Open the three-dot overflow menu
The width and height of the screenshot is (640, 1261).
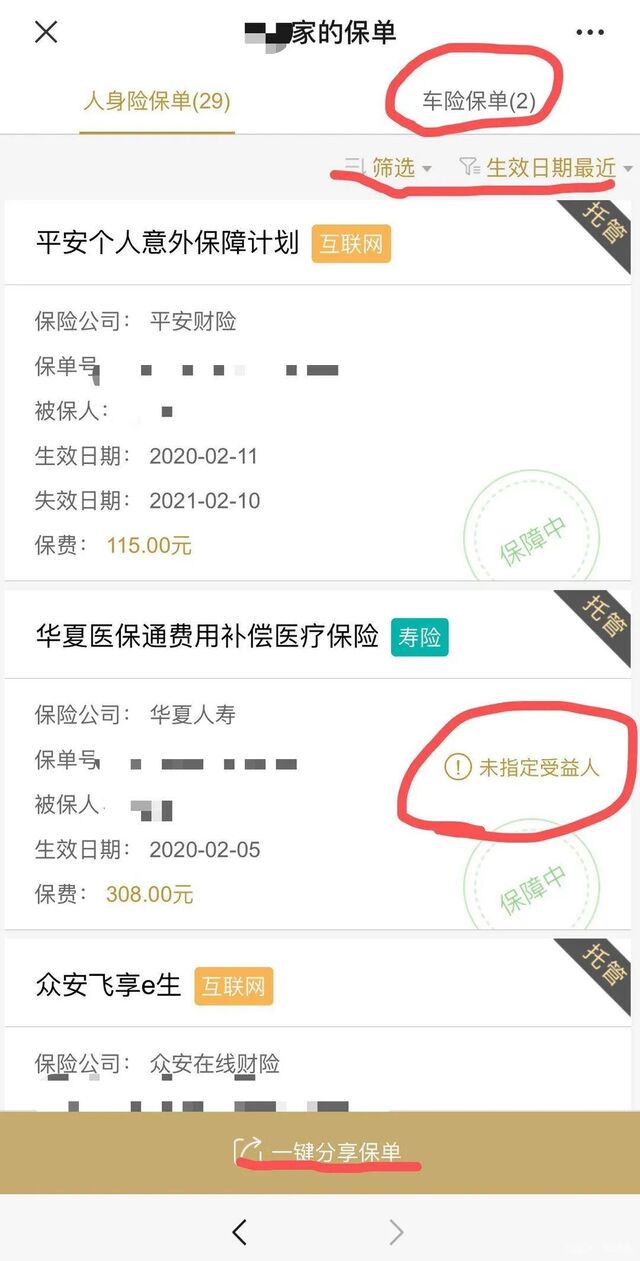coord(590,33)
